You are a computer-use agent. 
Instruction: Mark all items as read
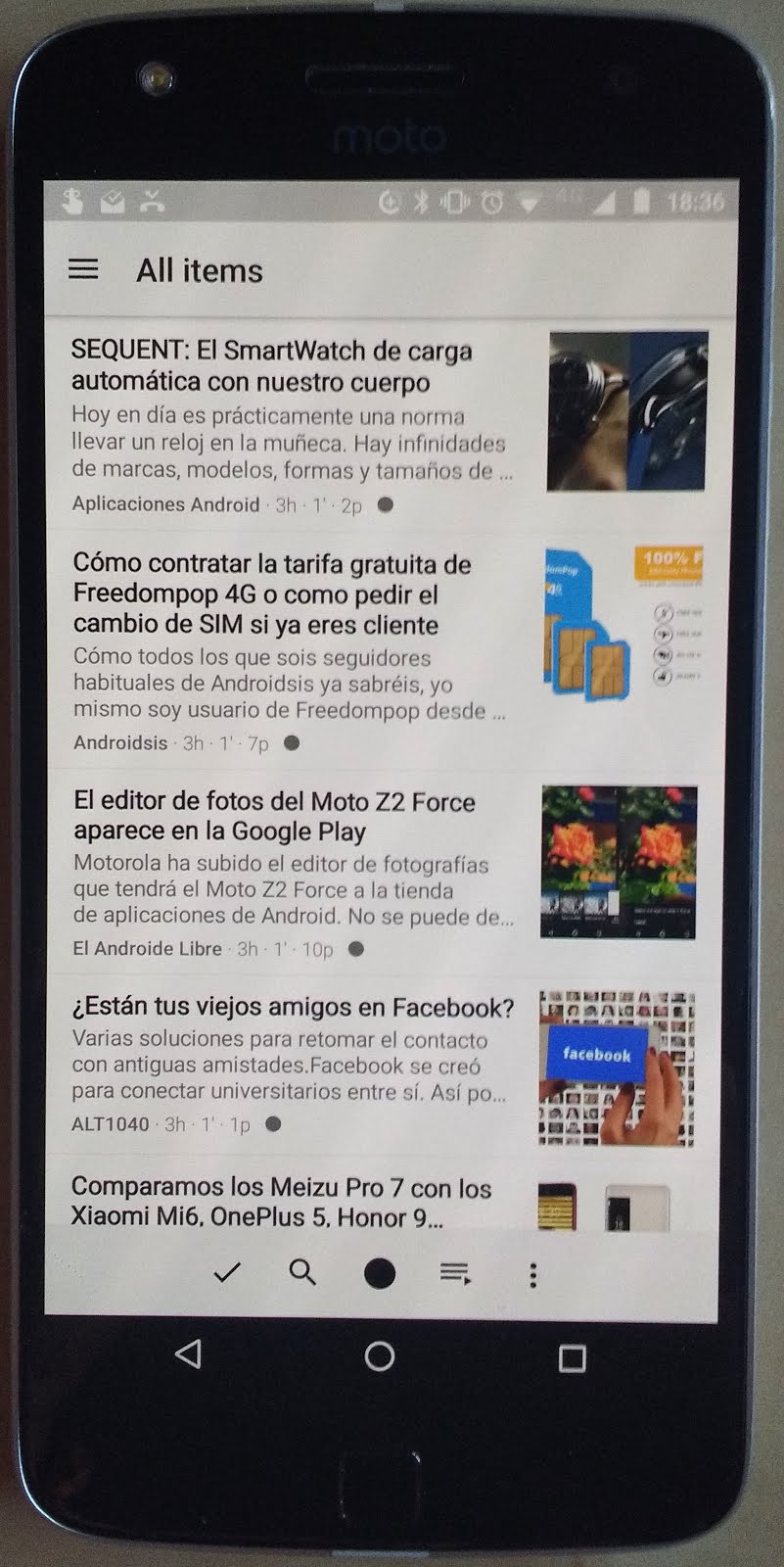pos(227,1272)
